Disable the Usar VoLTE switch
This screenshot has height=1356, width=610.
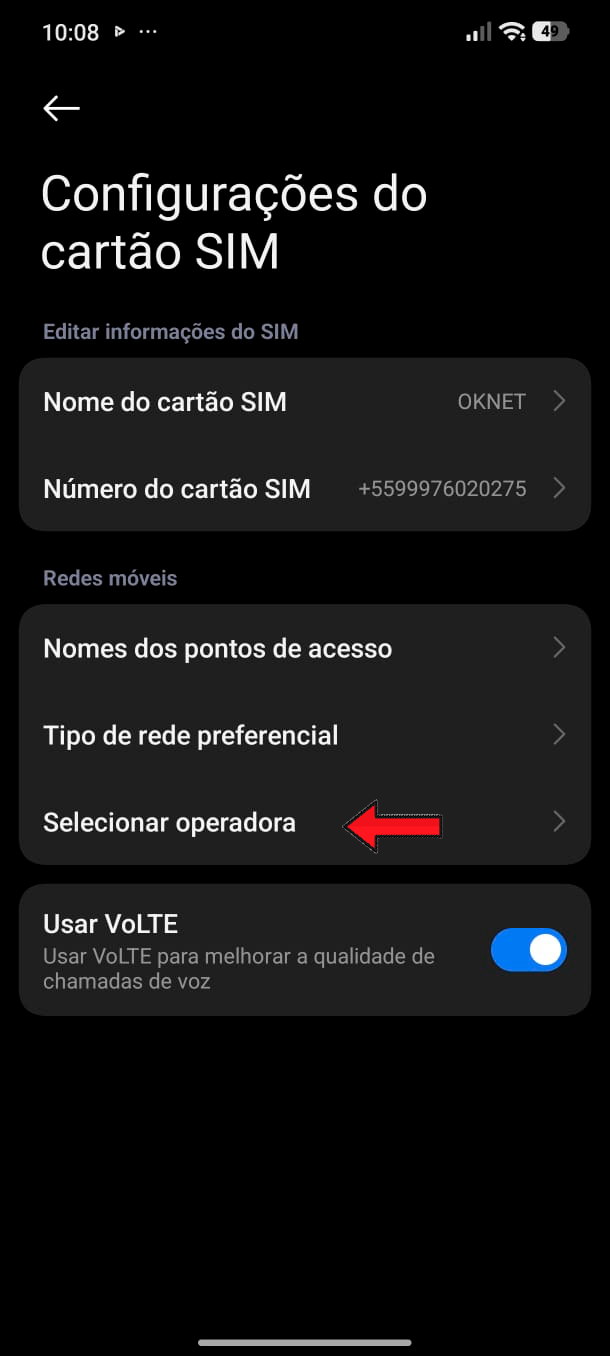(529, 950)
